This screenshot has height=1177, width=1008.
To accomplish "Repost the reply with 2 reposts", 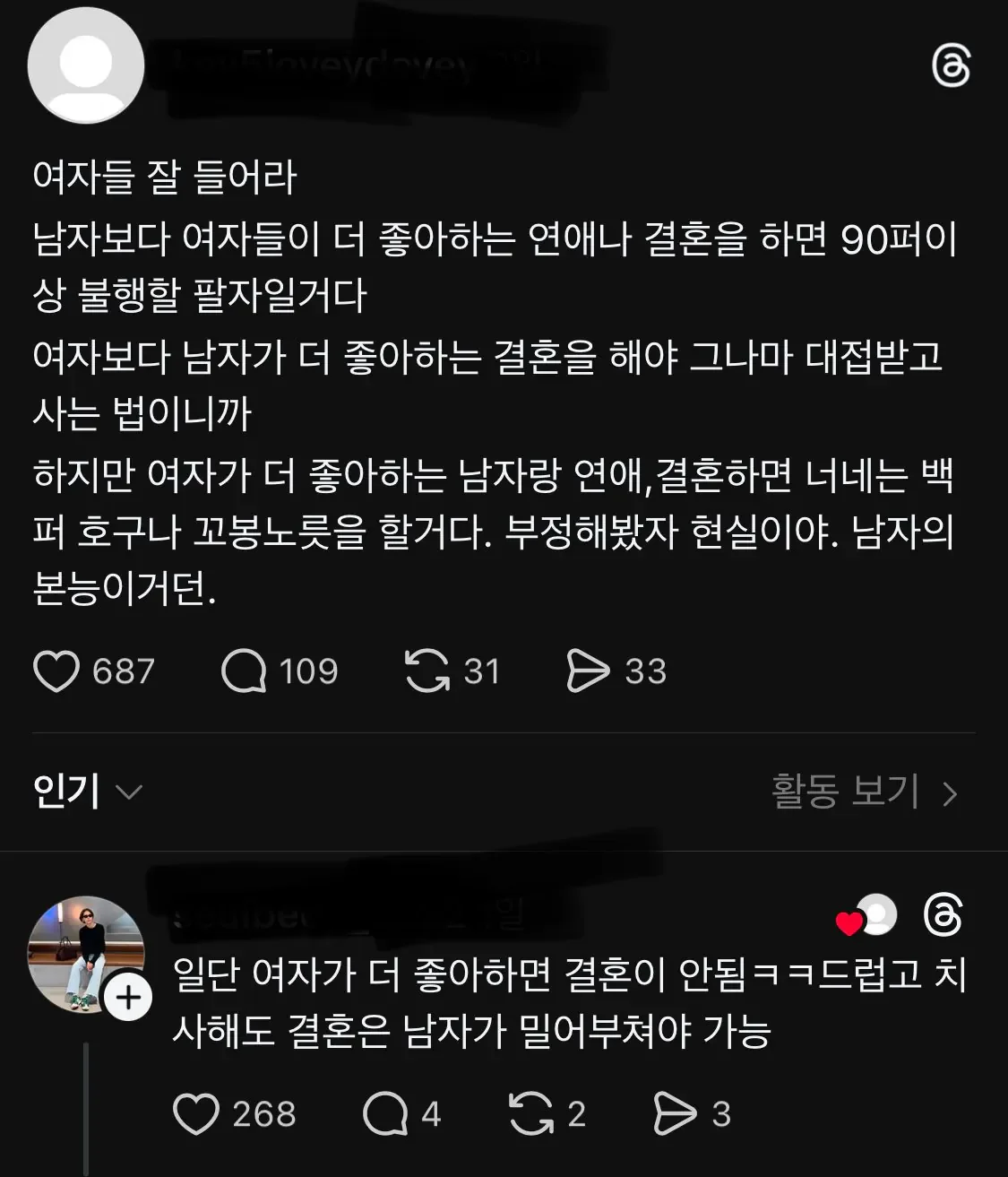I will [530, 1114].
